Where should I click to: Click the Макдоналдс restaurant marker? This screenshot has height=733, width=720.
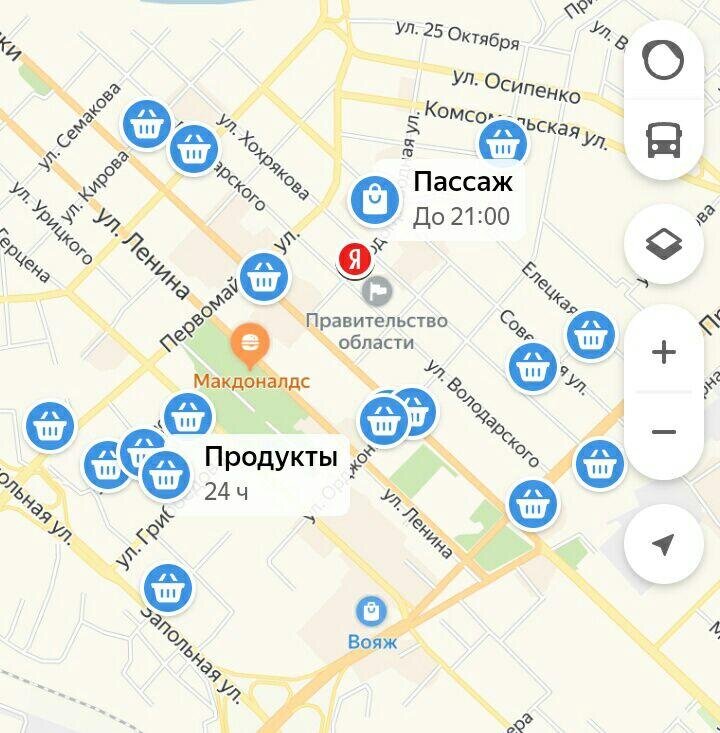(251, 340)
